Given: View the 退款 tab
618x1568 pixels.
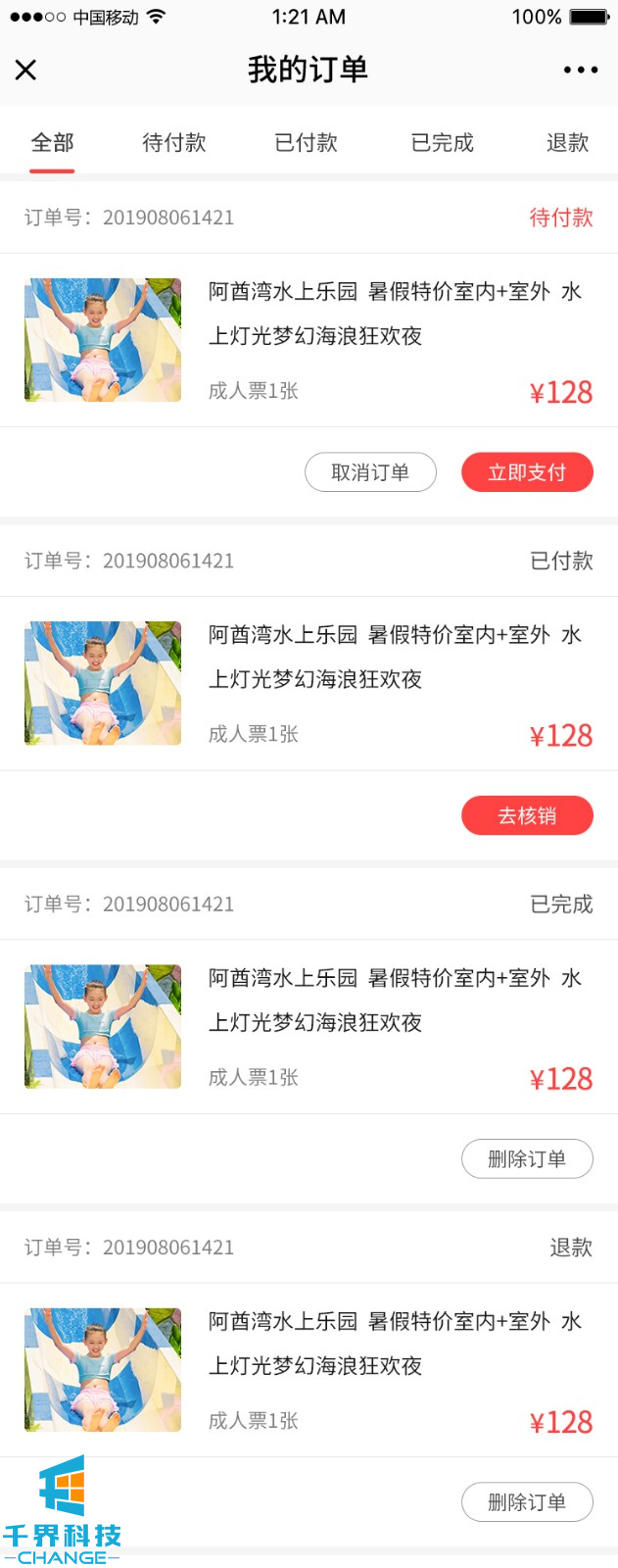Looking at the screenshot, I should pos(567,143).
